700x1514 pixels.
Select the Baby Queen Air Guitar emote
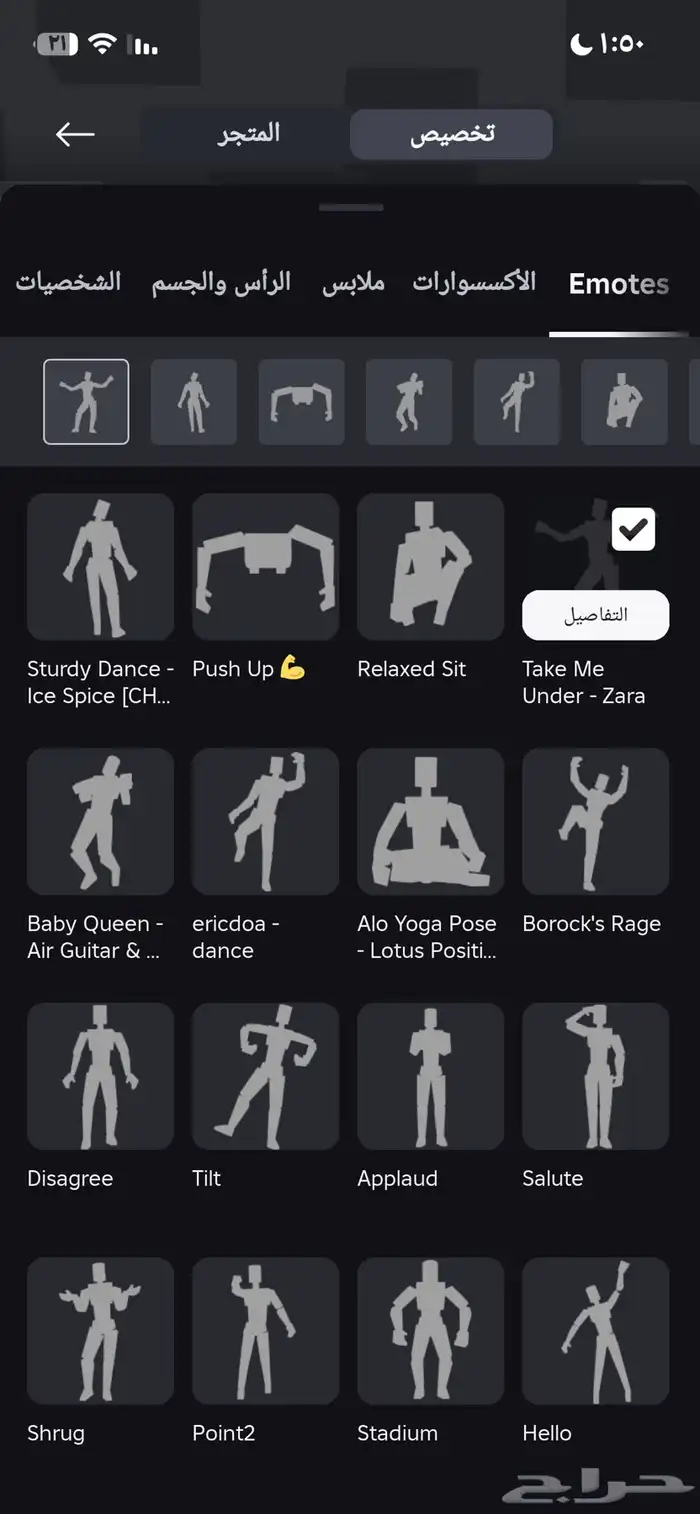click(100, 821)
